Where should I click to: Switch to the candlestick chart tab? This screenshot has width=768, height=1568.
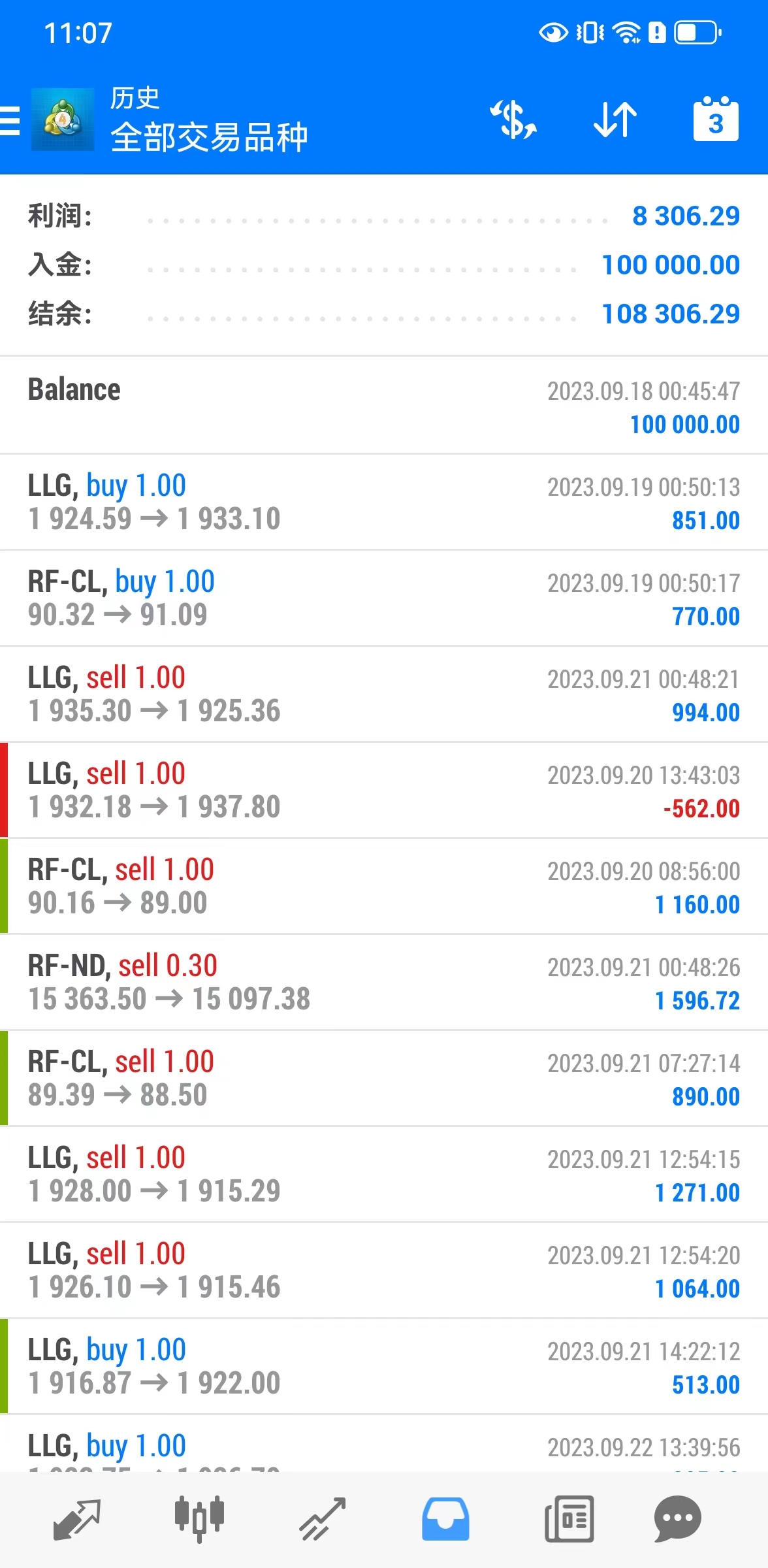coord(199,1520)
